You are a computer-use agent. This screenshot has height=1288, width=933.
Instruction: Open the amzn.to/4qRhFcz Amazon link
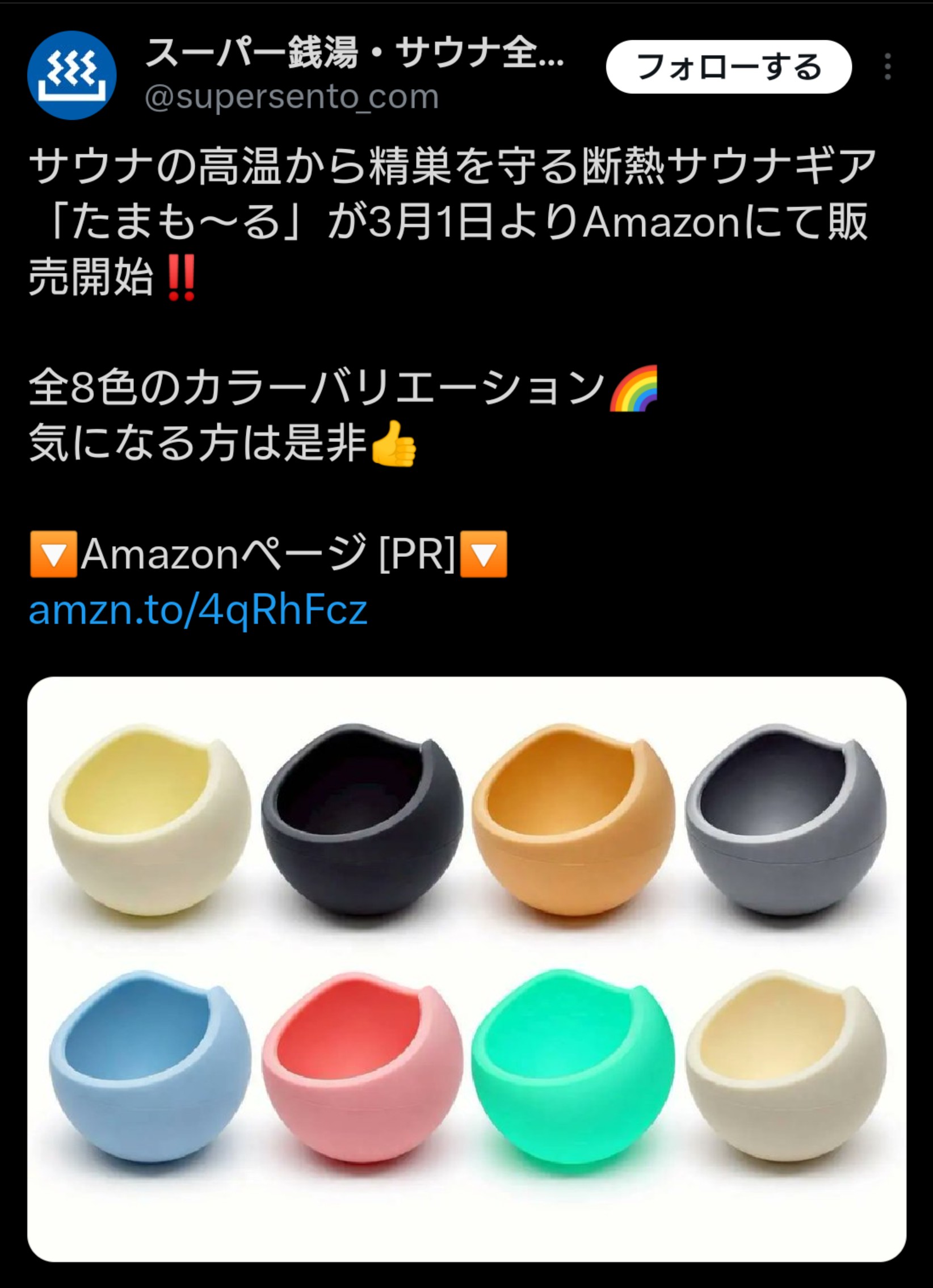(197, 610)
